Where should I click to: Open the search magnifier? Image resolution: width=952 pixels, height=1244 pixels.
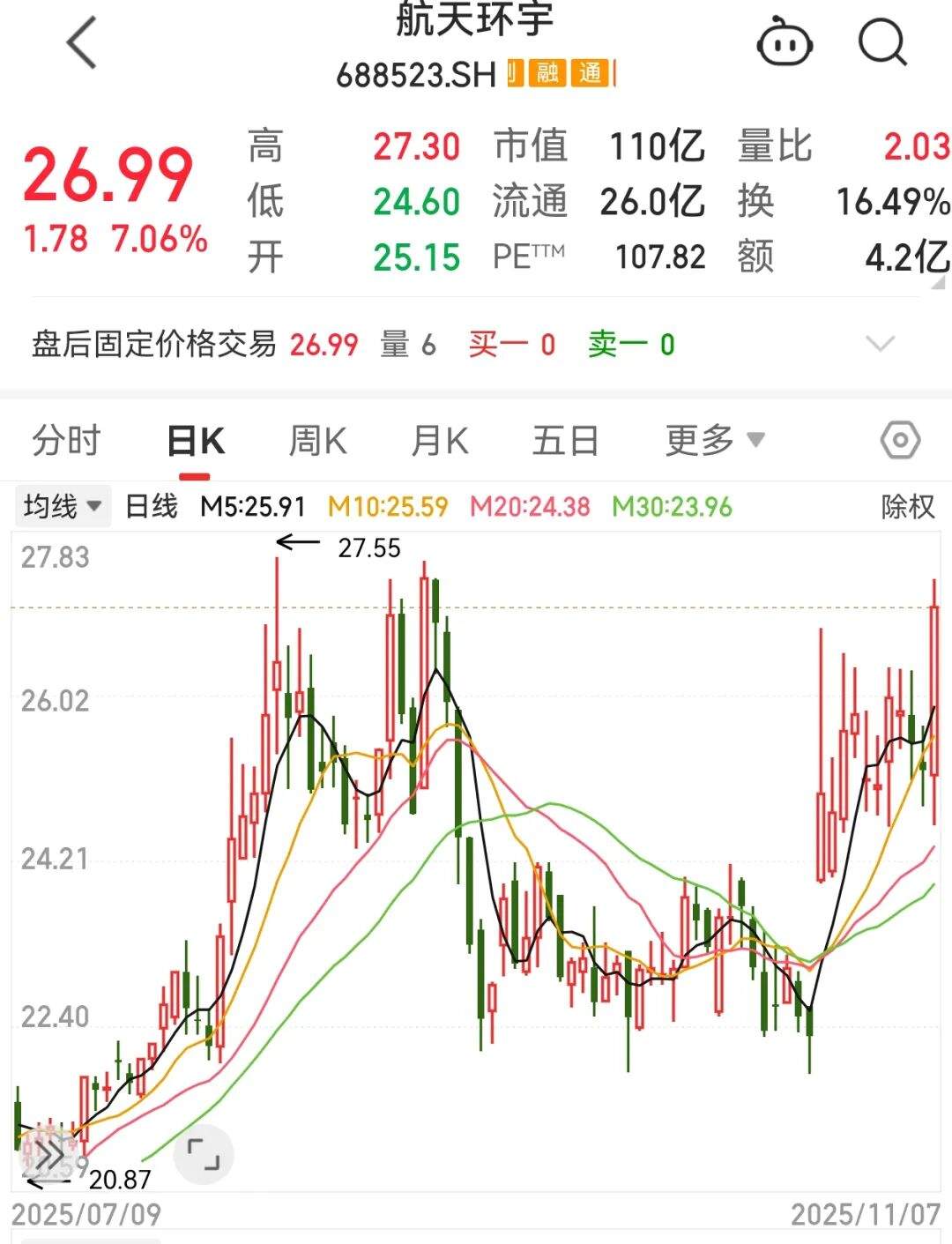881,41
